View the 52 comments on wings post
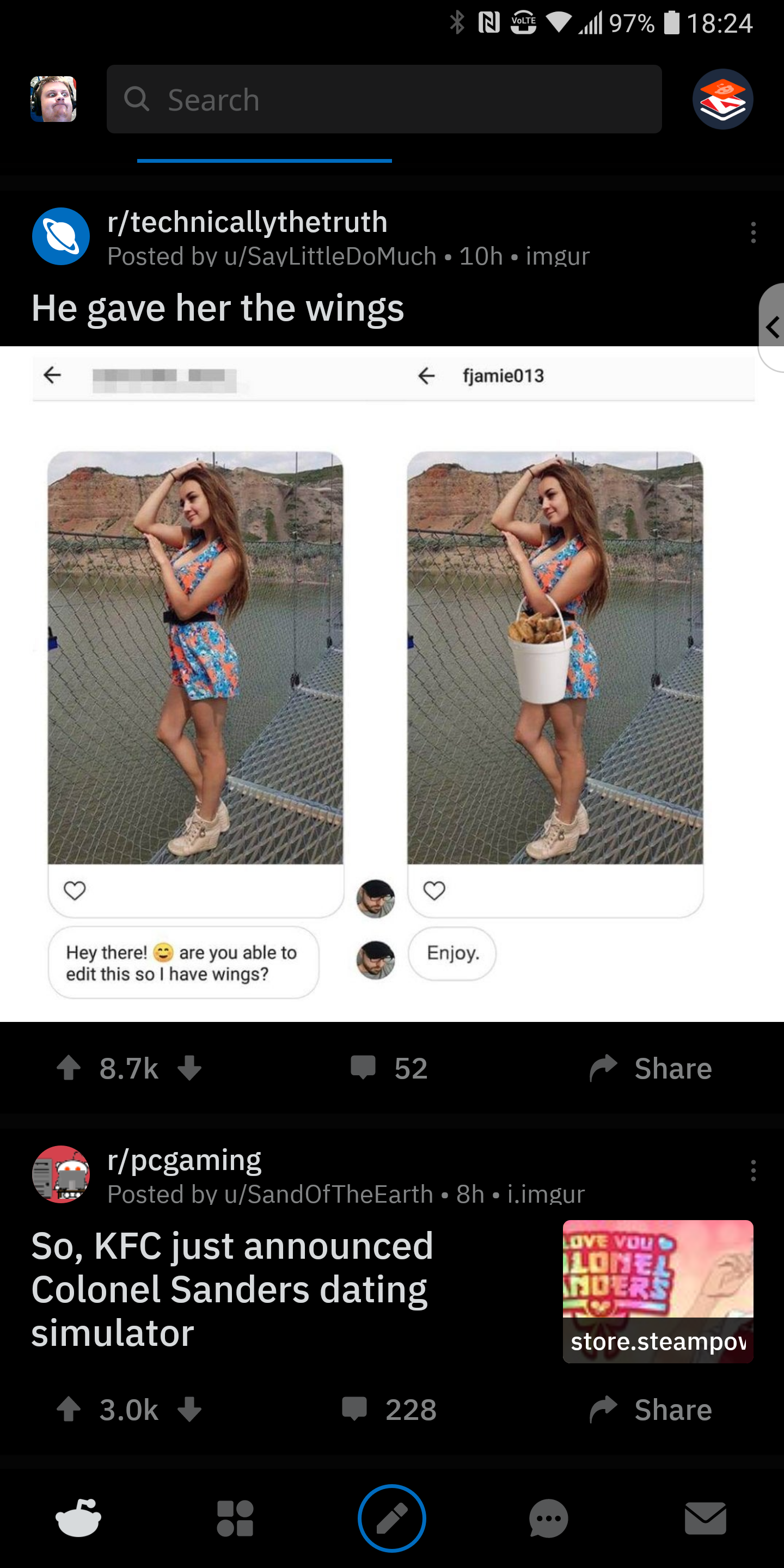This screenshot has height=1568, width=784. click(x=390, y=1068)
